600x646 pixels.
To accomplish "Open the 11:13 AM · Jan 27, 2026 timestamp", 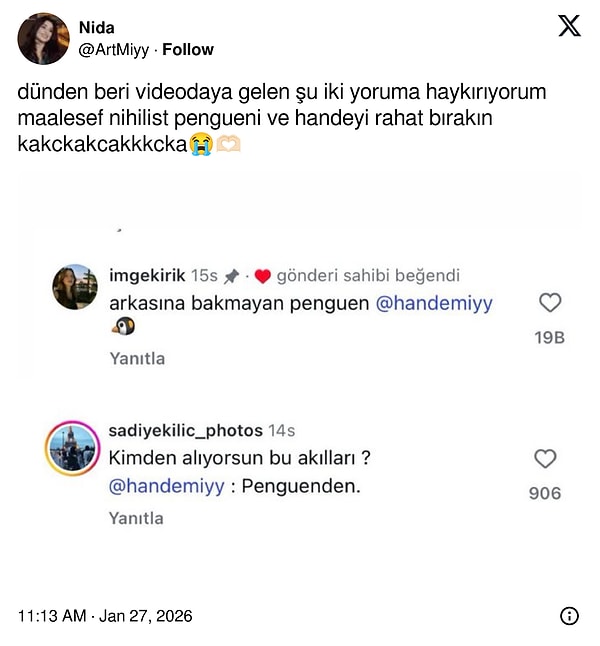I will click(105, 616).
